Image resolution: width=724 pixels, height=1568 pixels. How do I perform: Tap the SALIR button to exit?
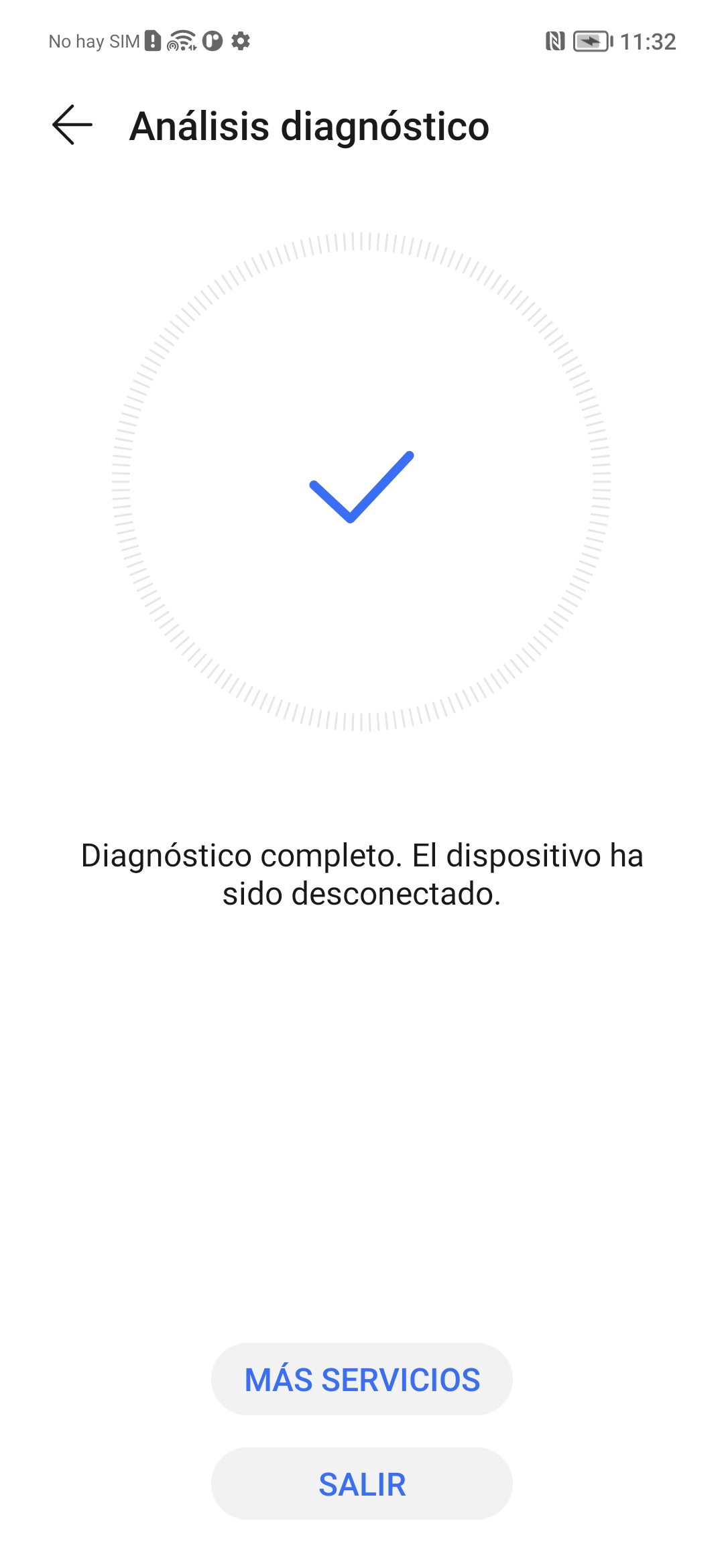[362, 1484]
